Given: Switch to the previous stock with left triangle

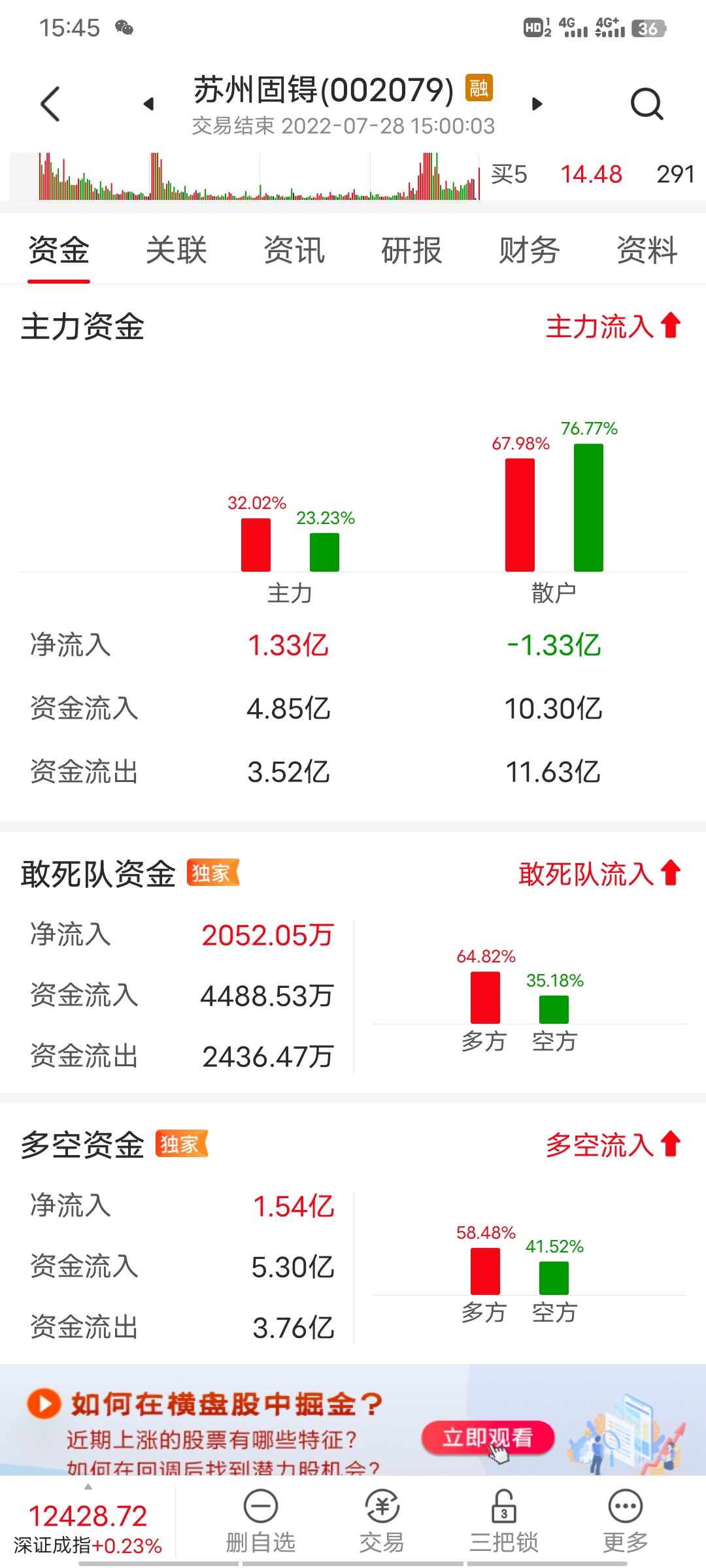Looking at the screenshot, I should 148,104.
